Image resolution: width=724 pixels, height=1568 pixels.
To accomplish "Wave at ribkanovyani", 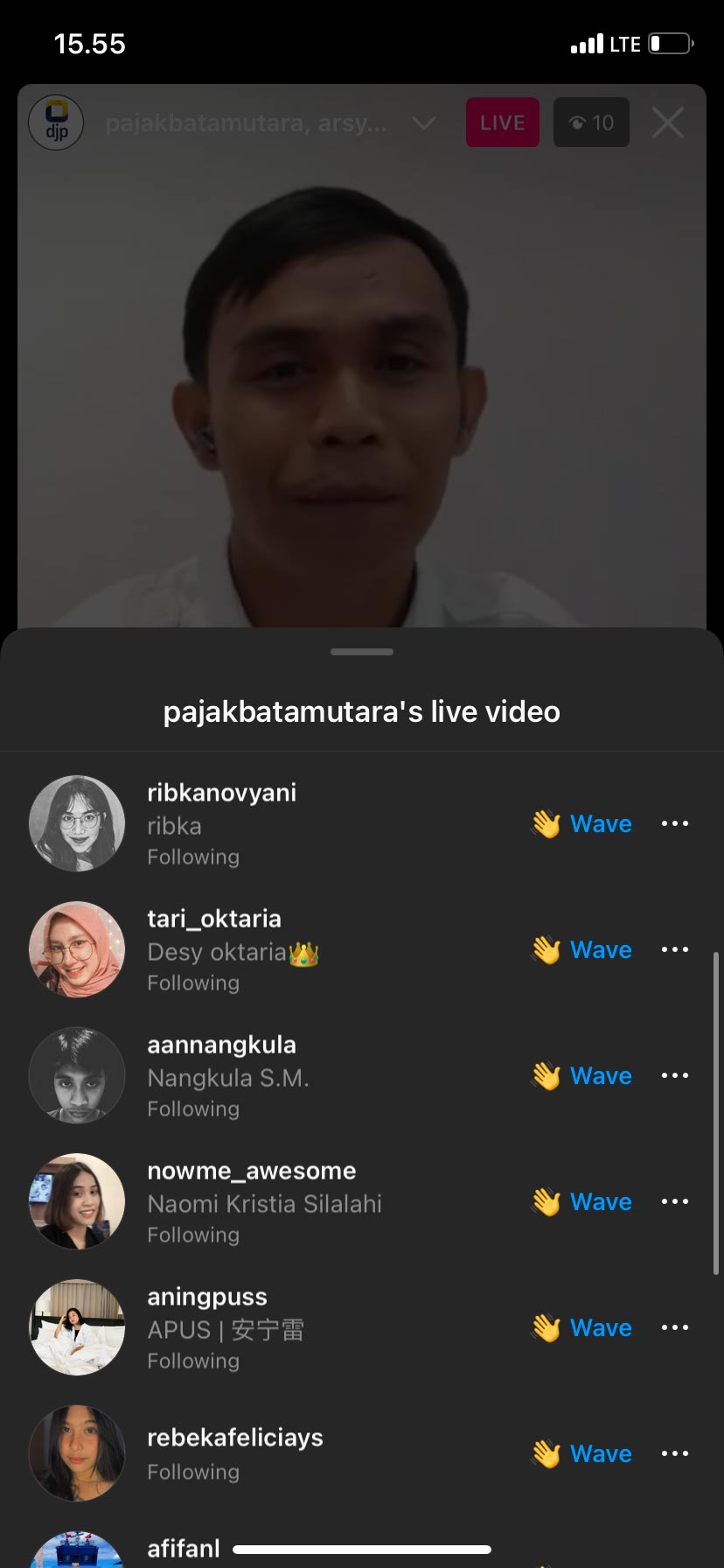I will click(582, 823).
